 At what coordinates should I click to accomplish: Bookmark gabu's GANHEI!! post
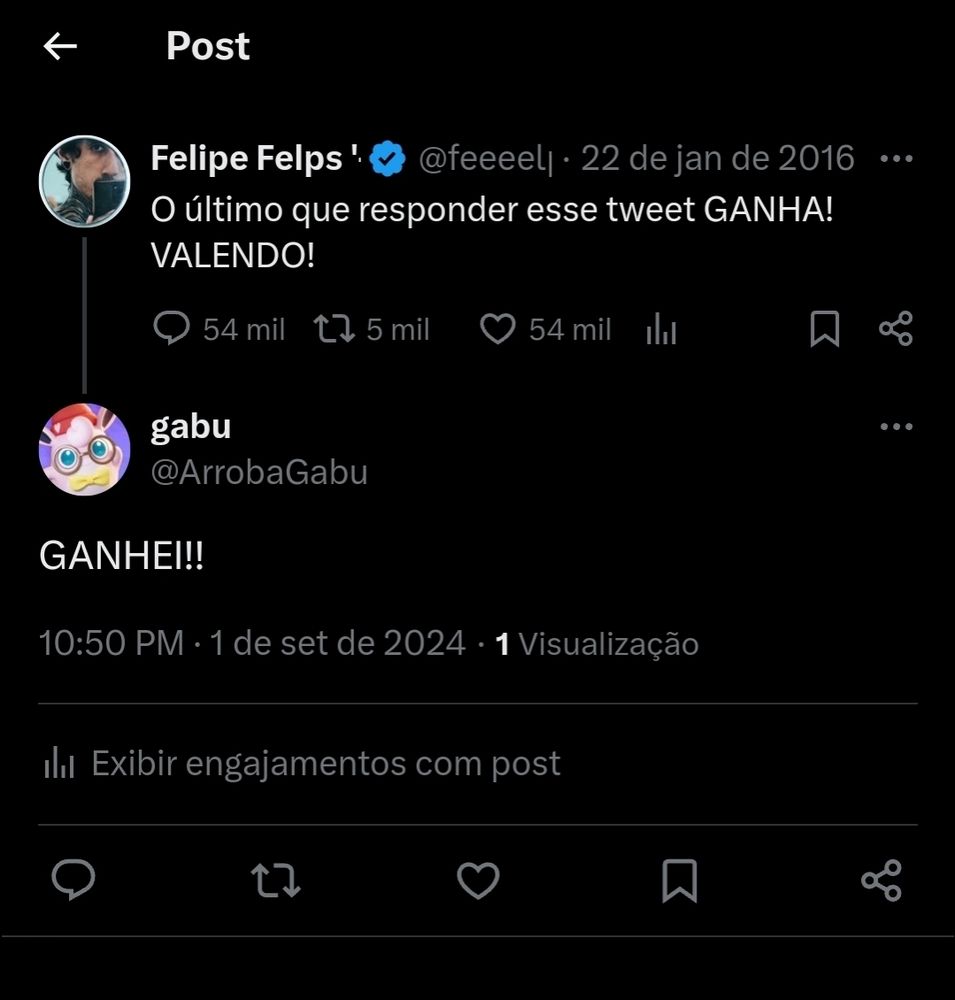[x=679, y=880]
